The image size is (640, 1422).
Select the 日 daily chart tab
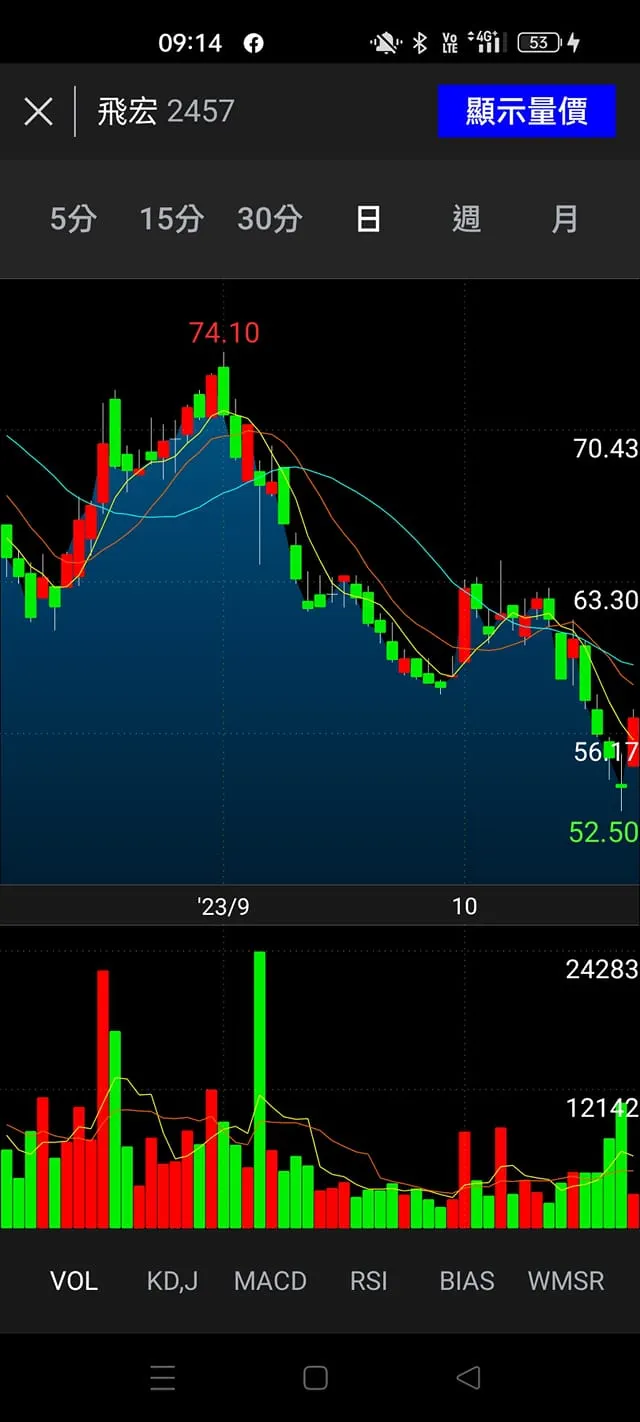(368, 219)
